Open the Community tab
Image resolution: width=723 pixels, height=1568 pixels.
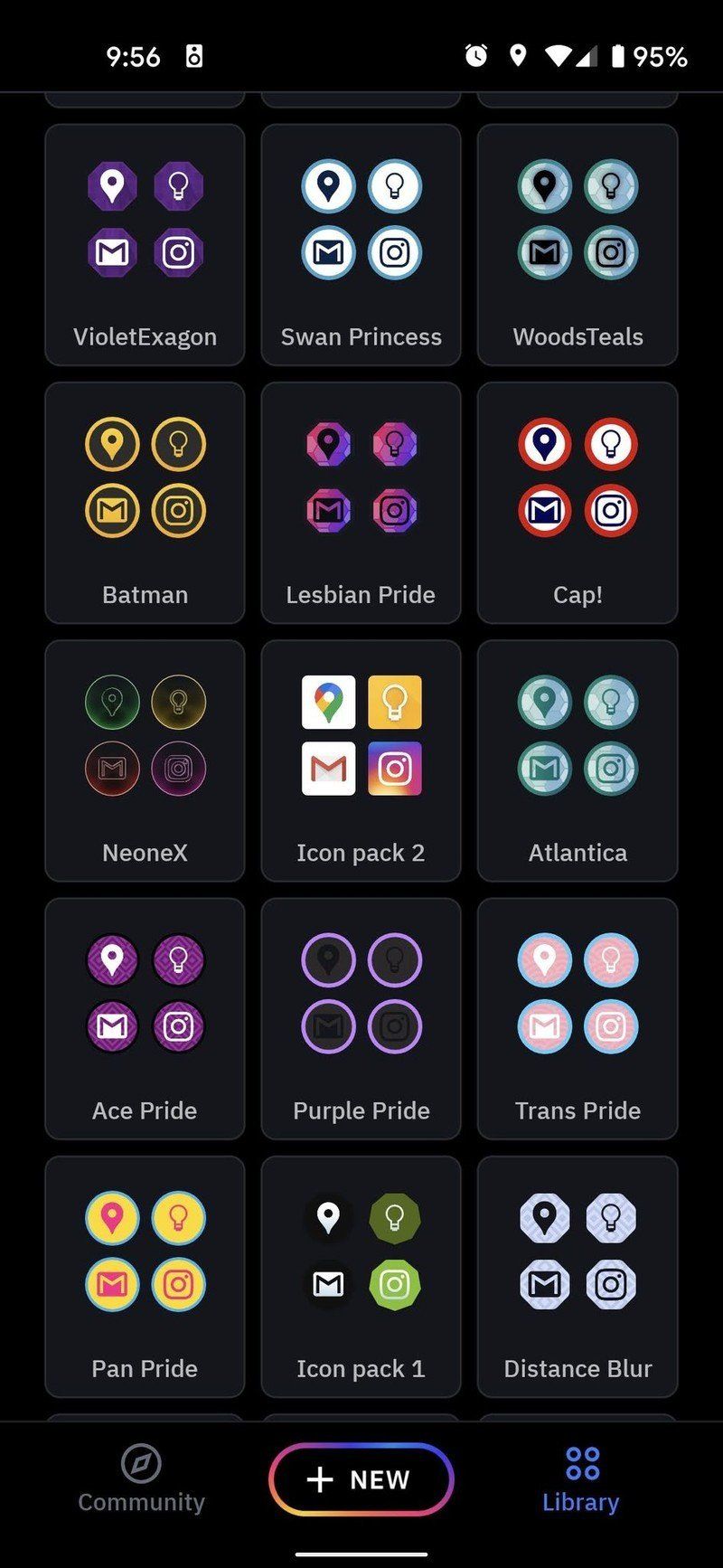pos(140,1478)
